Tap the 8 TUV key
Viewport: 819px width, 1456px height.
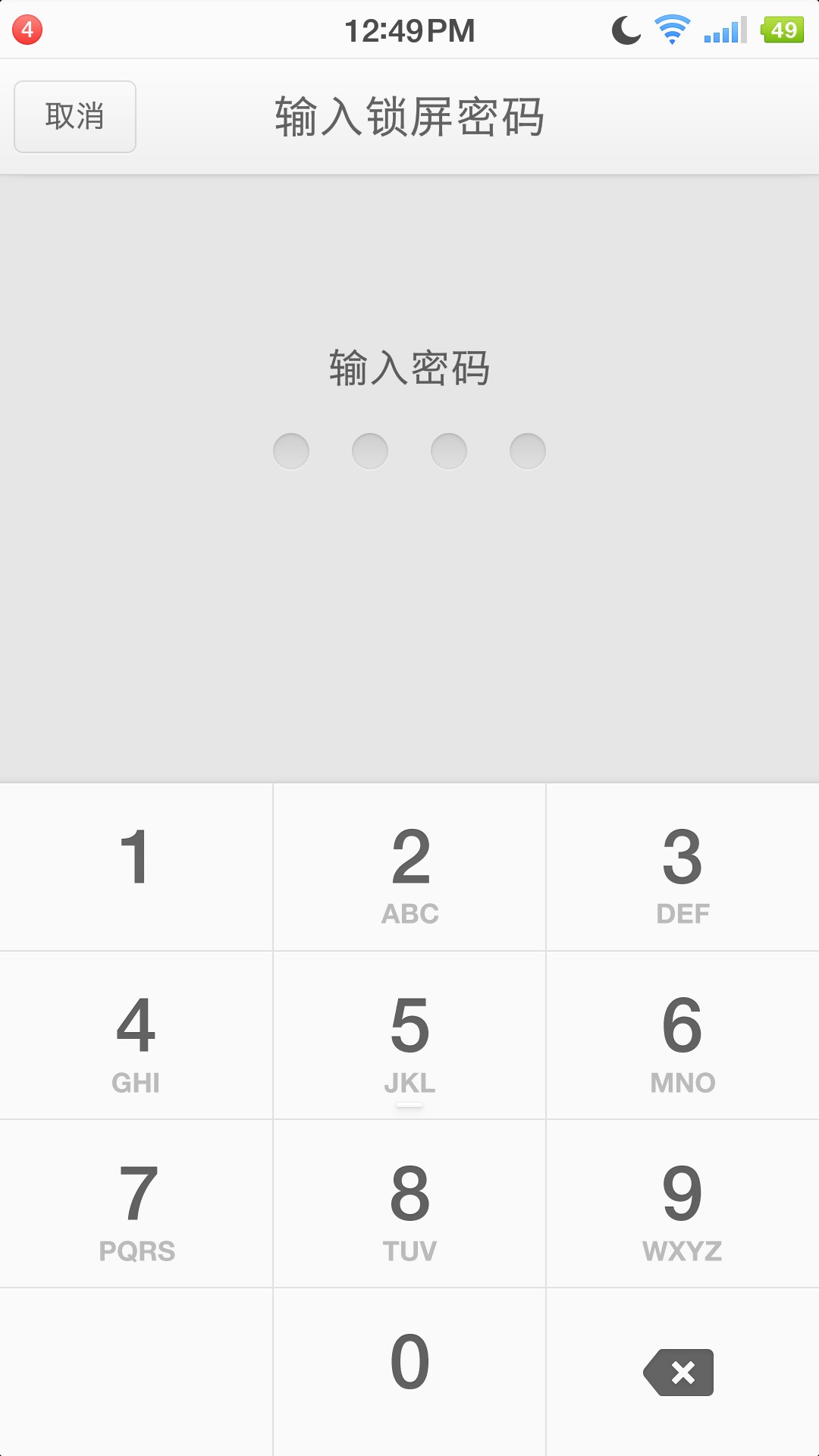(x=409, y=1204)
